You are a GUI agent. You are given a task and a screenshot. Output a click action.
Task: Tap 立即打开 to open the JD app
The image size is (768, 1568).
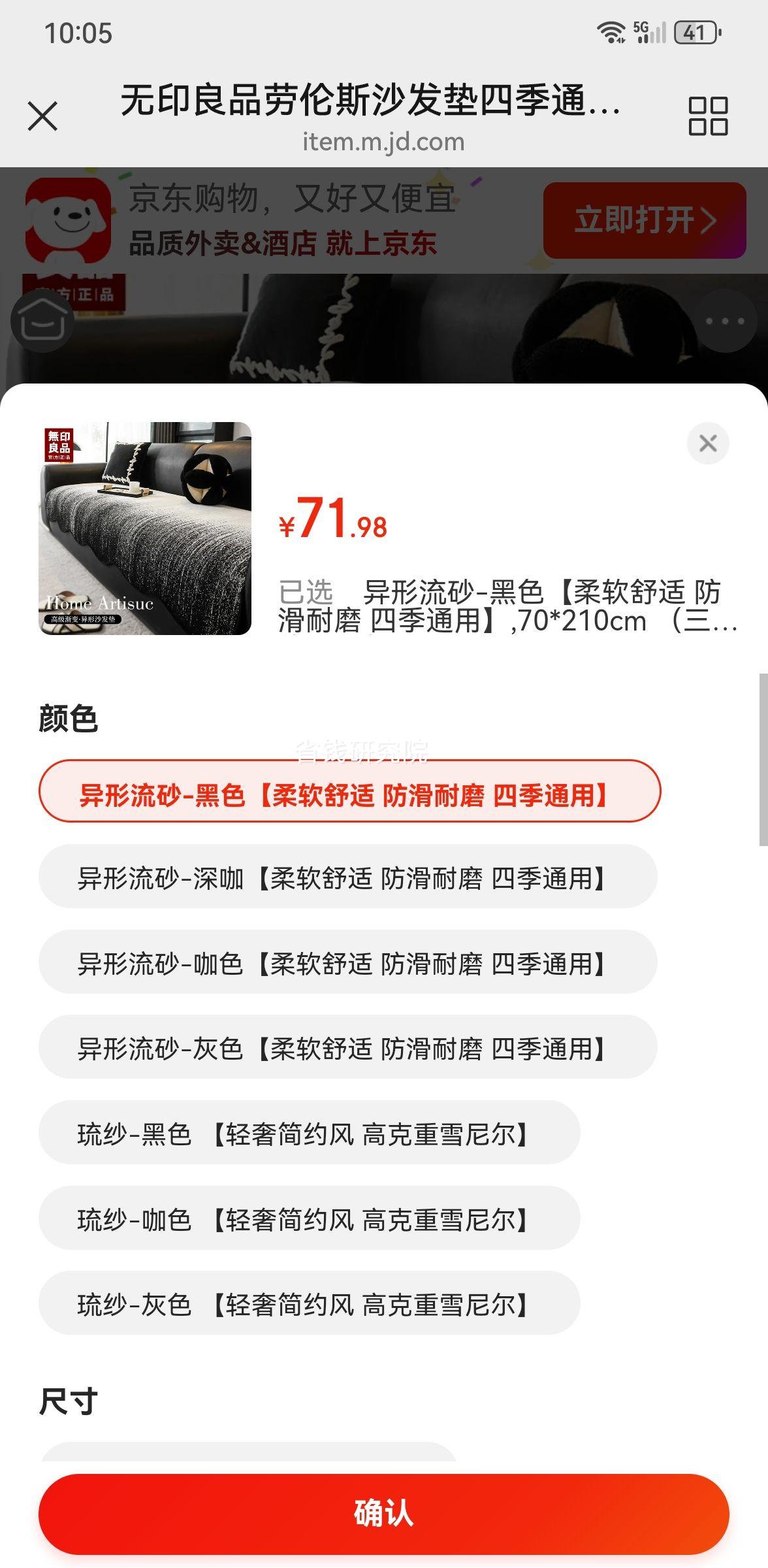tap(643, 221)
